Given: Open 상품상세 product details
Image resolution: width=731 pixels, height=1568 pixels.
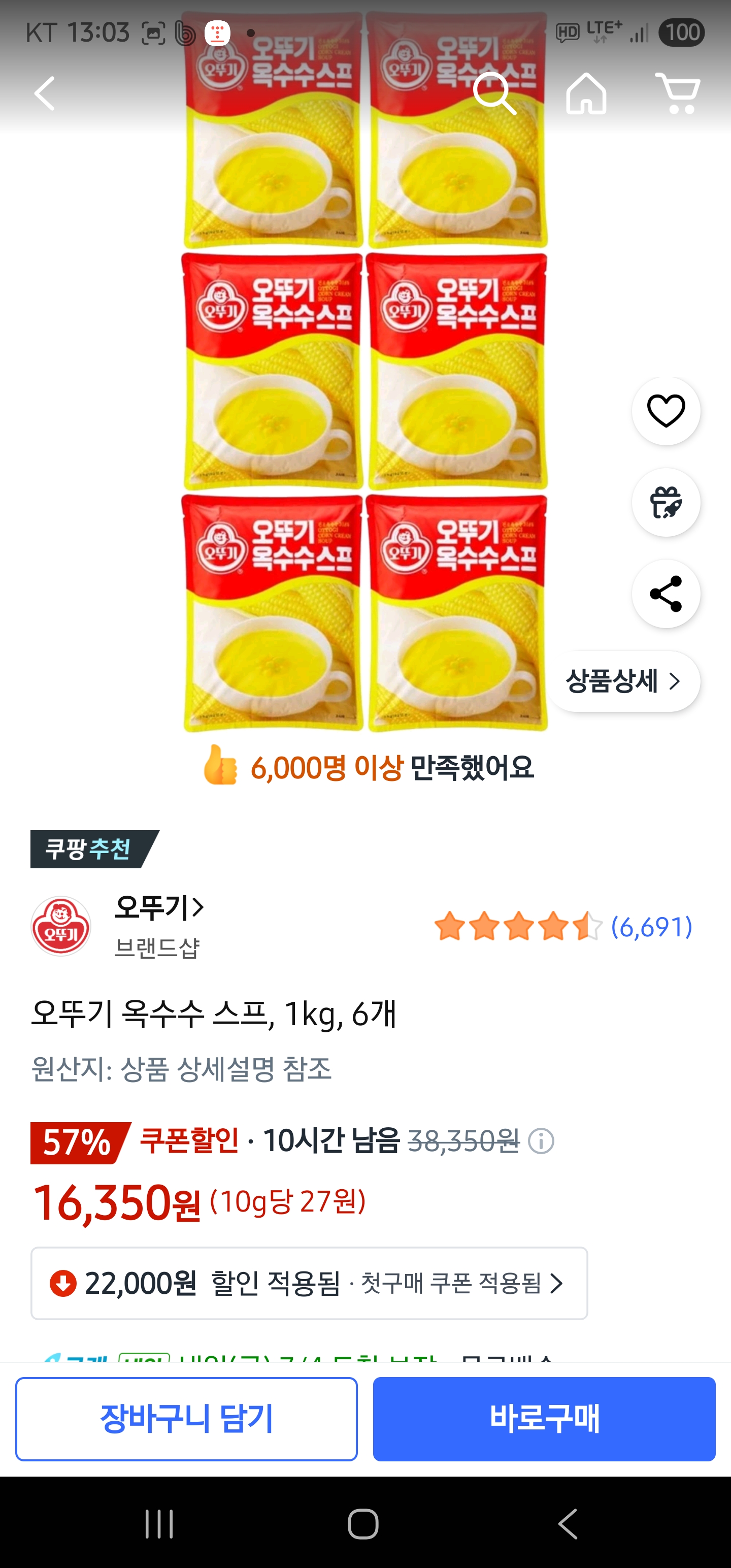Looking at the screenshot, I should click(623, 681).
